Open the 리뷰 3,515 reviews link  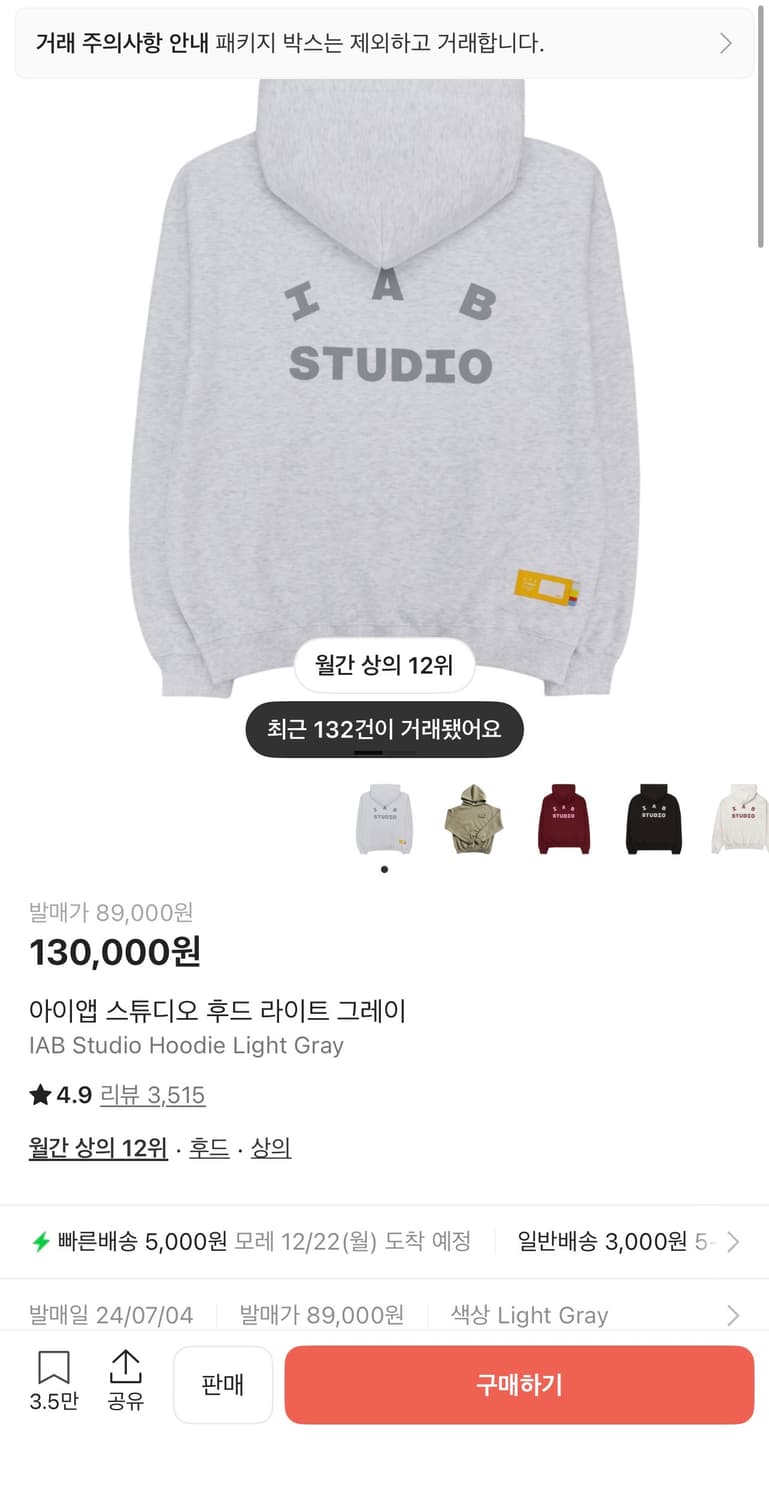coord(152,1095)
